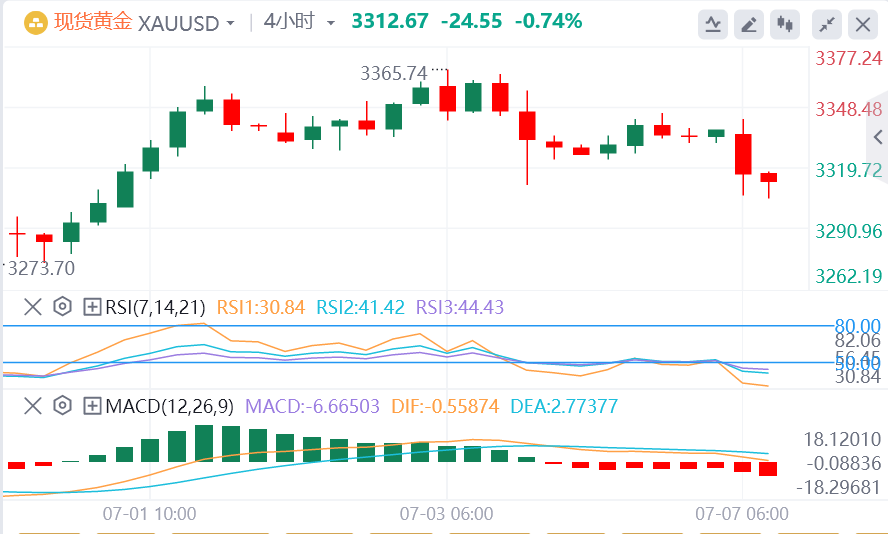The image size is (888, 534).
Task: Open MACD indicator settings
Action: coord(62,406)
